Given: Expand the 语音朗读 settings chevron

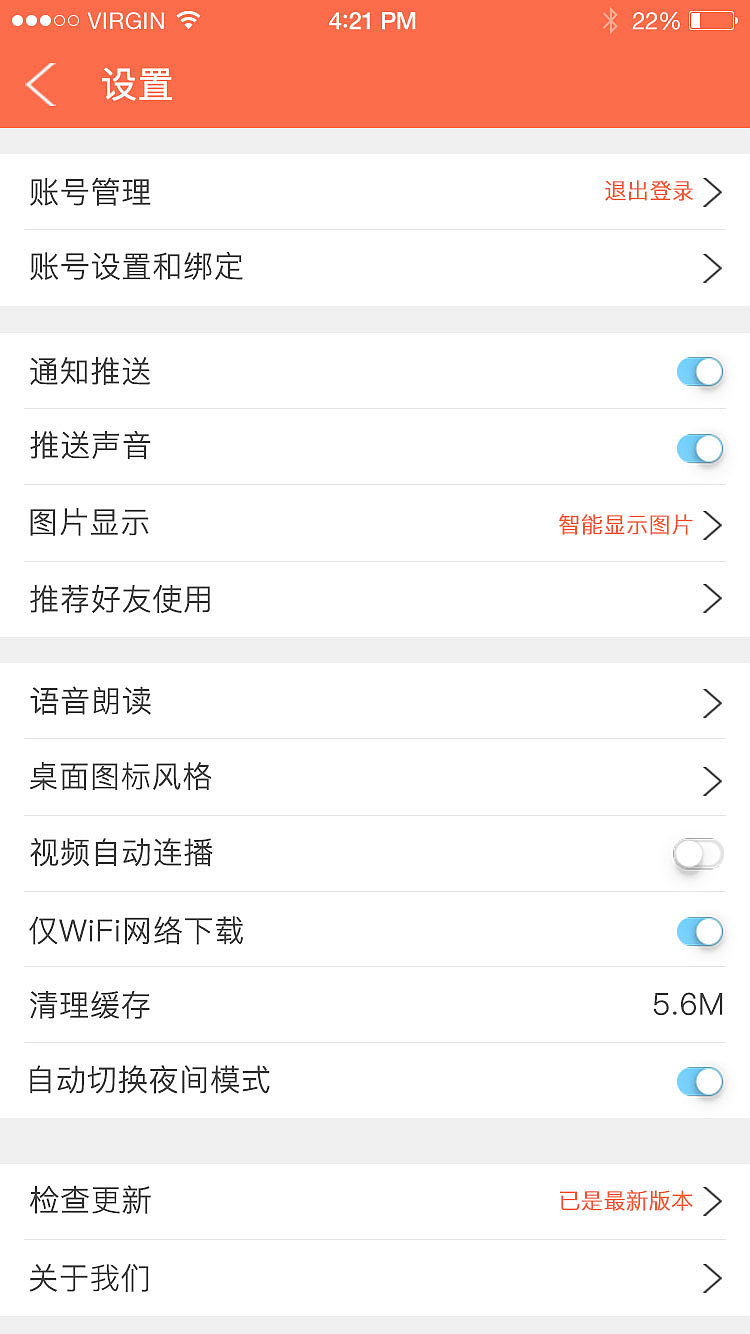Looking at the screenshot, I should (x=711, y=703).
